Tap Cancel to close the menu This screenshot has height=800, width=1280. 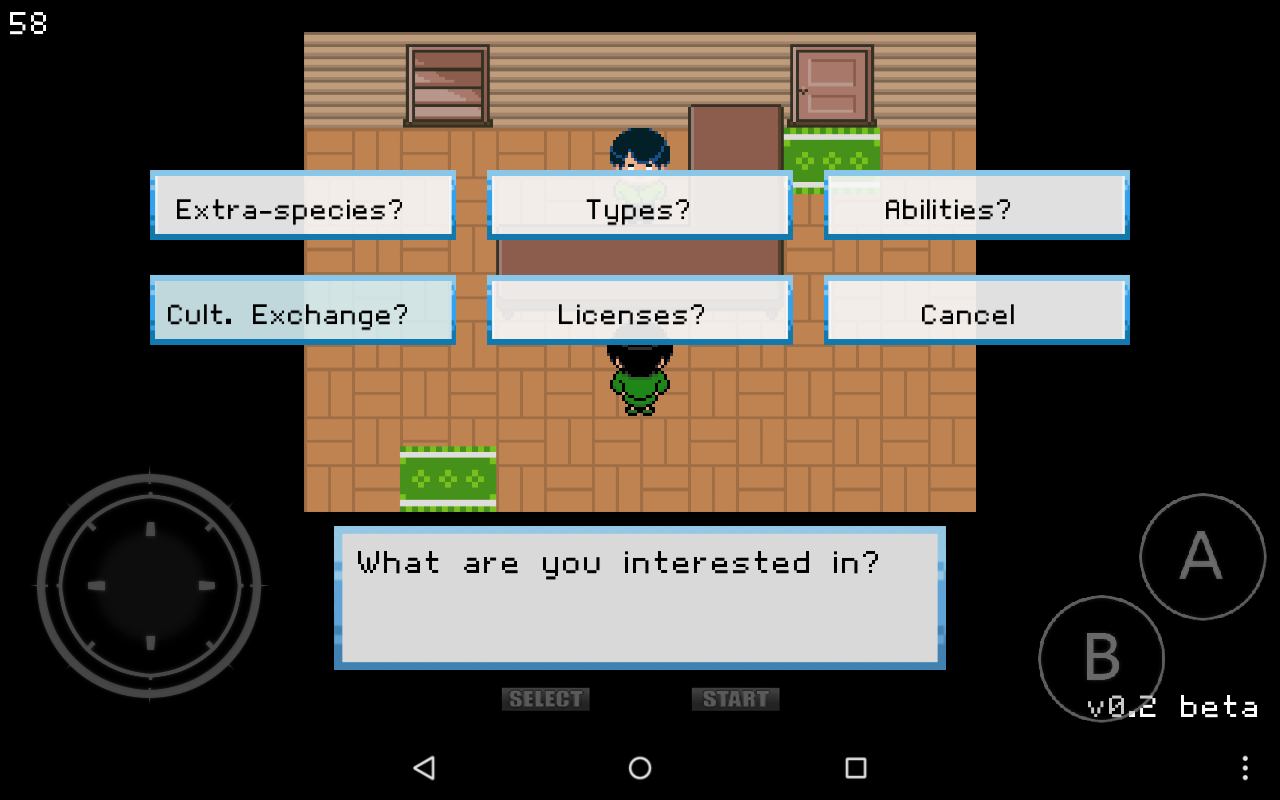(x=976, y=311)
